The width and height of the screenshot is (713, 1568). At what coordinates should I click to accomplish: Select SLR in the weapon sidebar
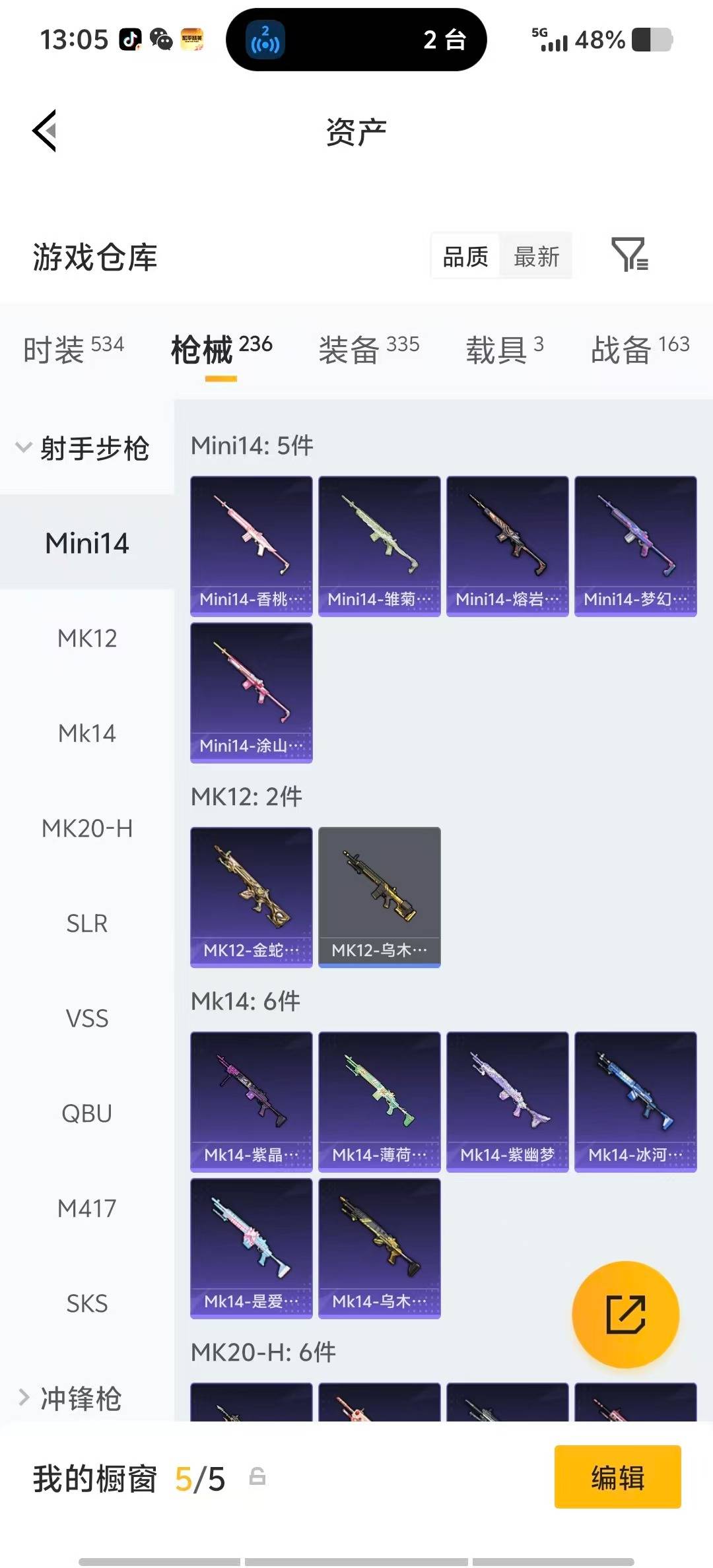[88, 923]
